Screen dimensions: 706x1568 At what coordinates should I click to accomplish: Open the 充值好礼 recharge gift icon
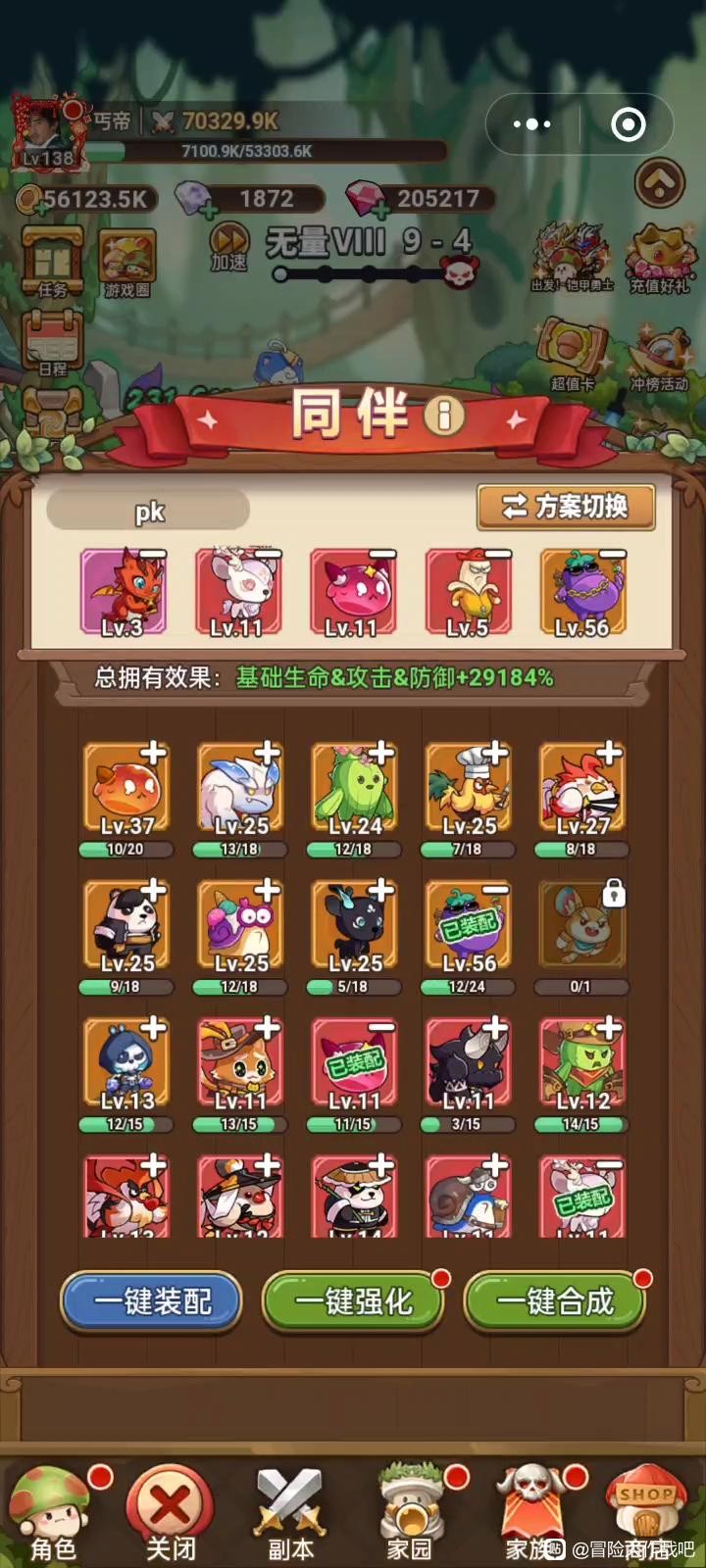point(660,260)
